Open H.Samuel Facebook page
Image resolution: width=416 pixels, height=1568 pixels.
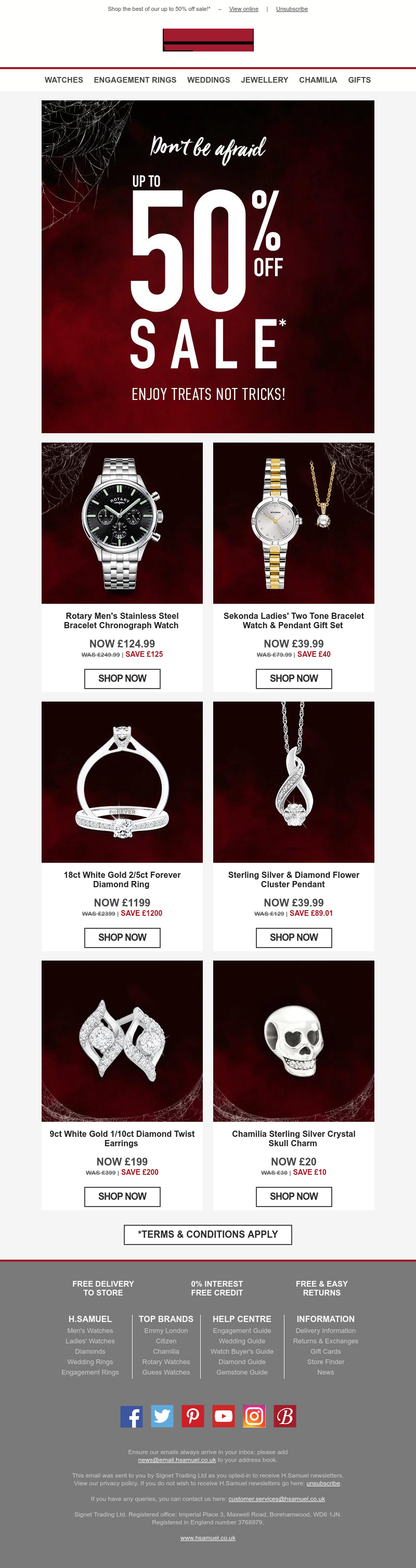(132, 1417)
